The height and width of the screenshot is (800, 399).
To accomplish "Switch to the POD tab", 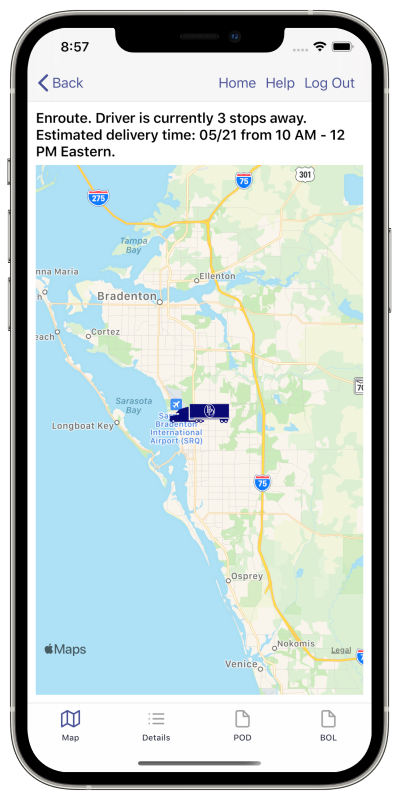I will point(242,726).
